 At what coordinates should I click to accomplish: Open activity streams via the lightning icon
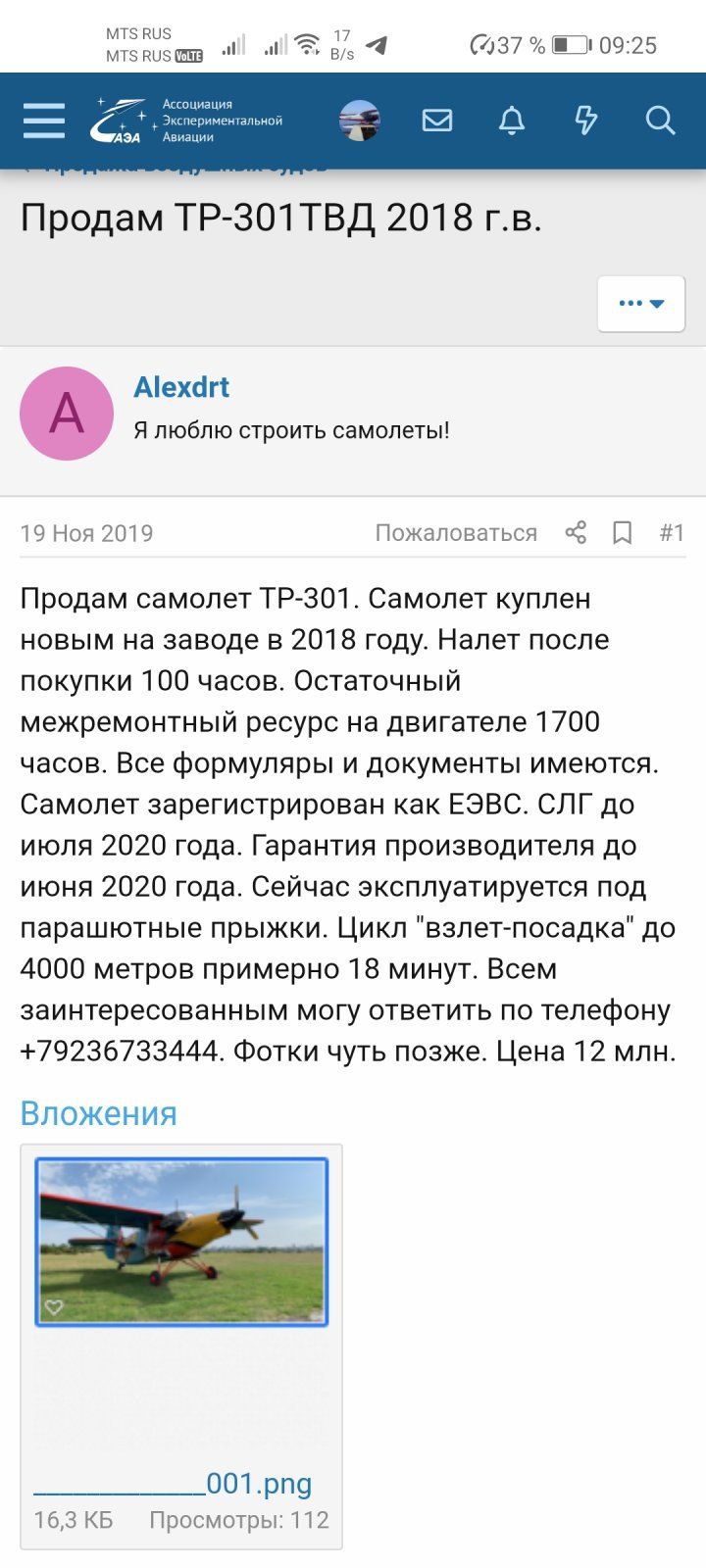586,120
